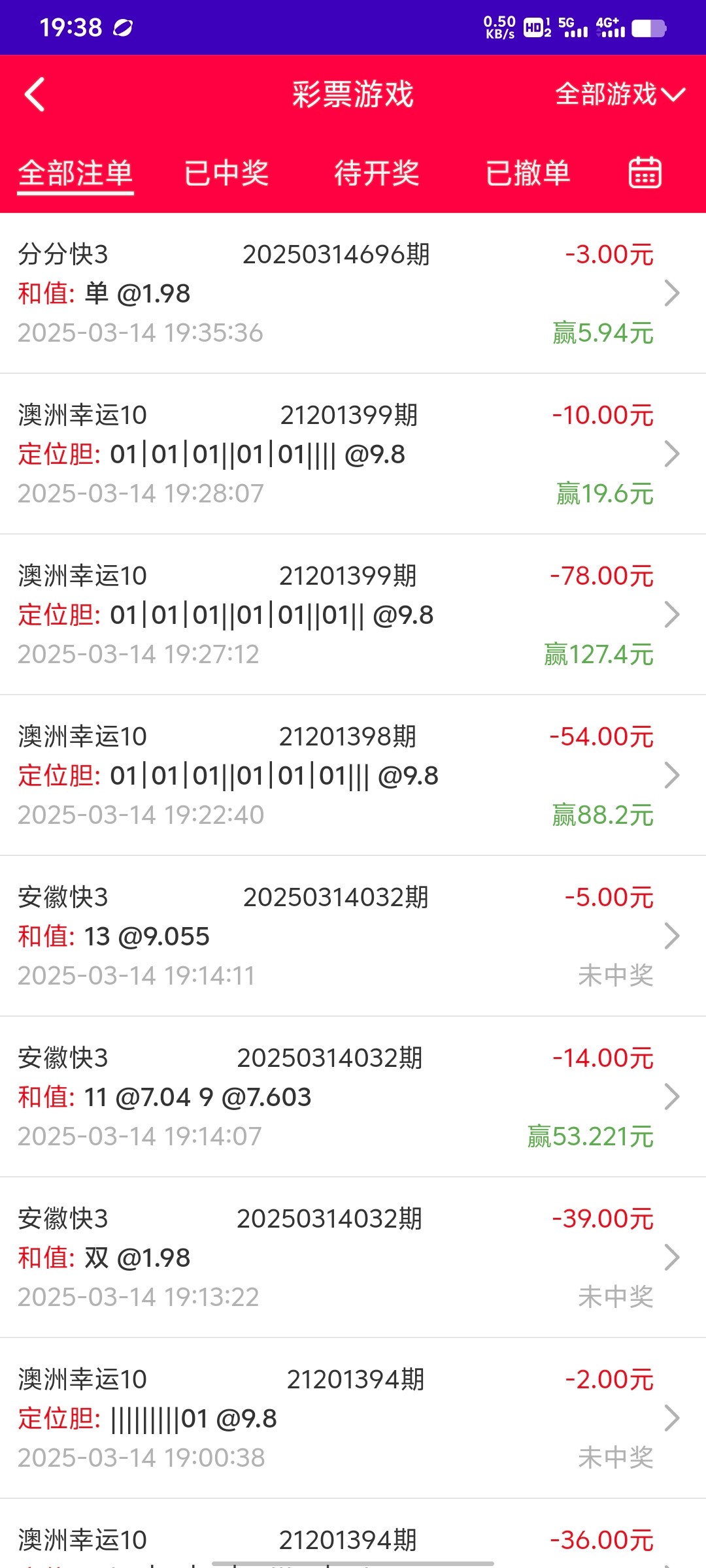706x1568 pixels.
Task: View details of 澳洲幸运10 -54.00元 bet
Action: (x=353, y=776)
